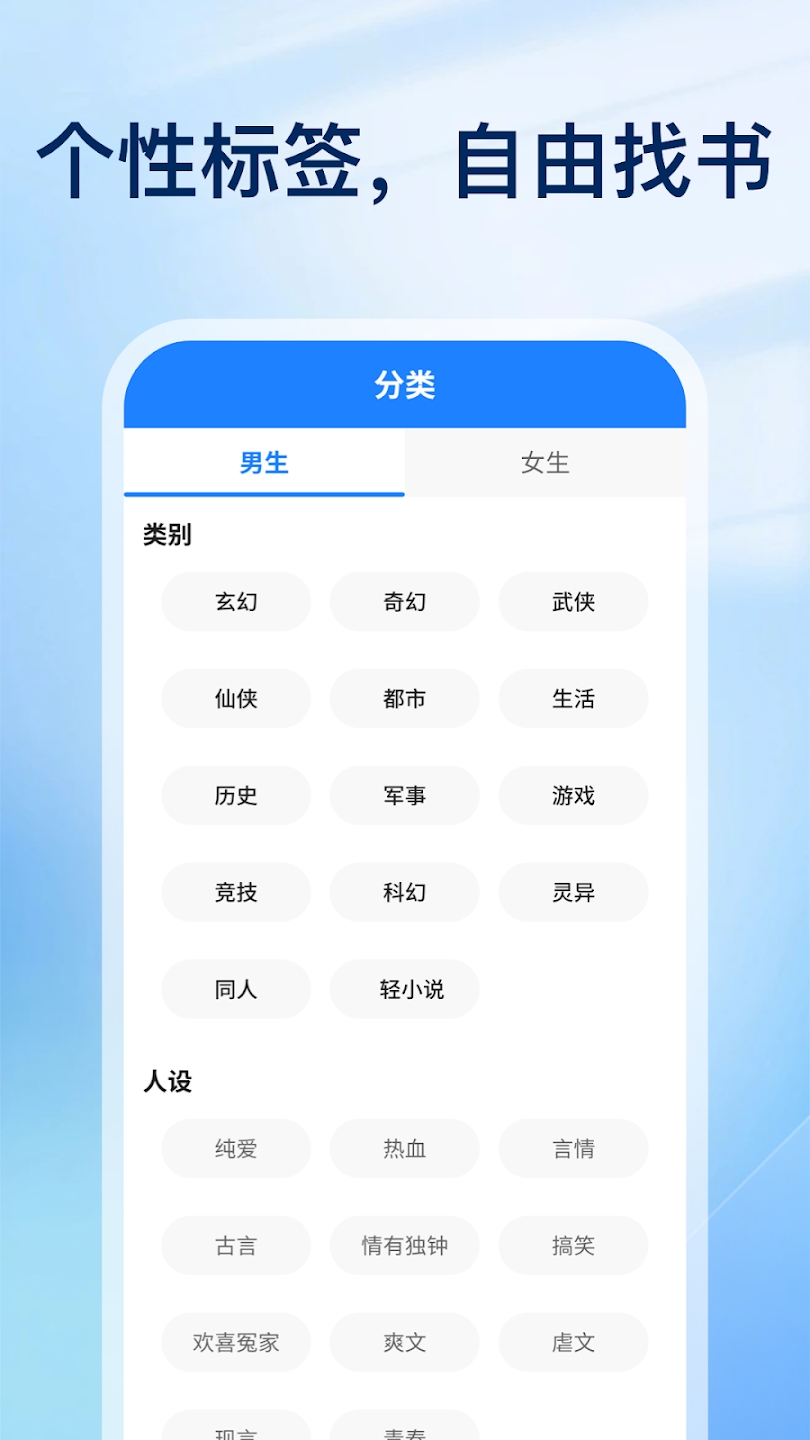The width and height of the screenshot is (810, 1440).
Task: Pick the 都市 genre
Action: tap(404, 699)
